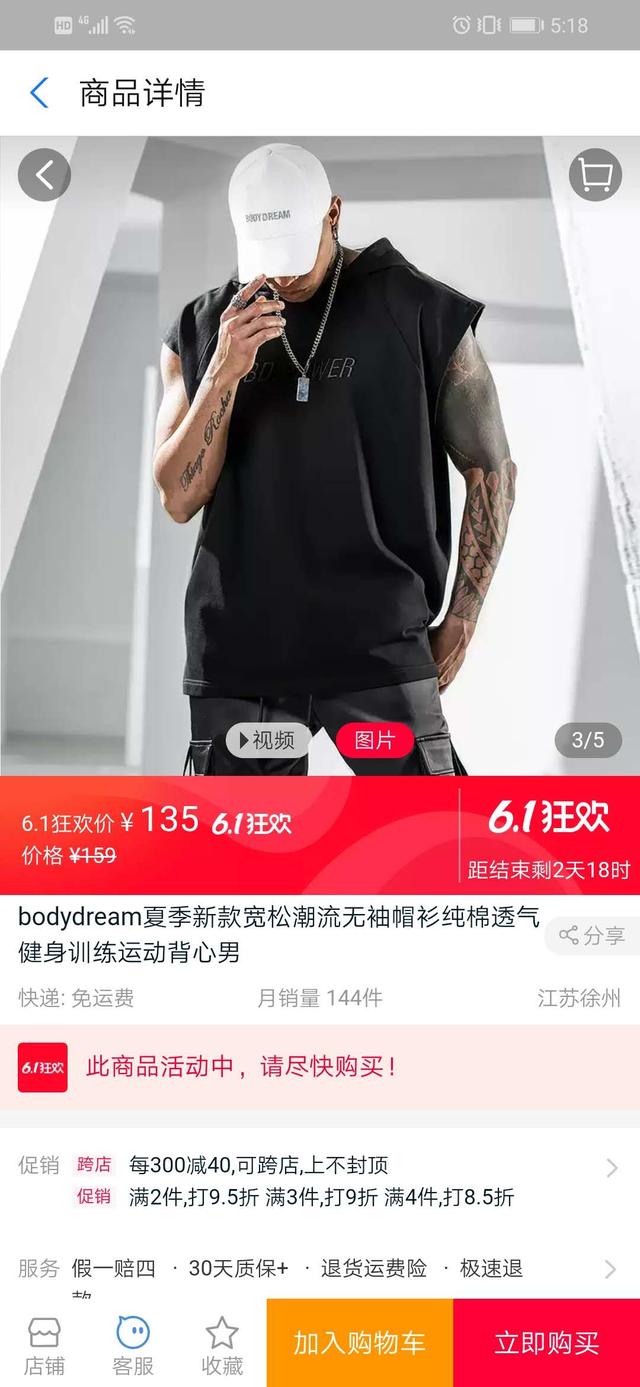This screenshot has width=640, height=1387.
Task: Tap 加入购物车 to add to cart
Action: coord(359,1343)
